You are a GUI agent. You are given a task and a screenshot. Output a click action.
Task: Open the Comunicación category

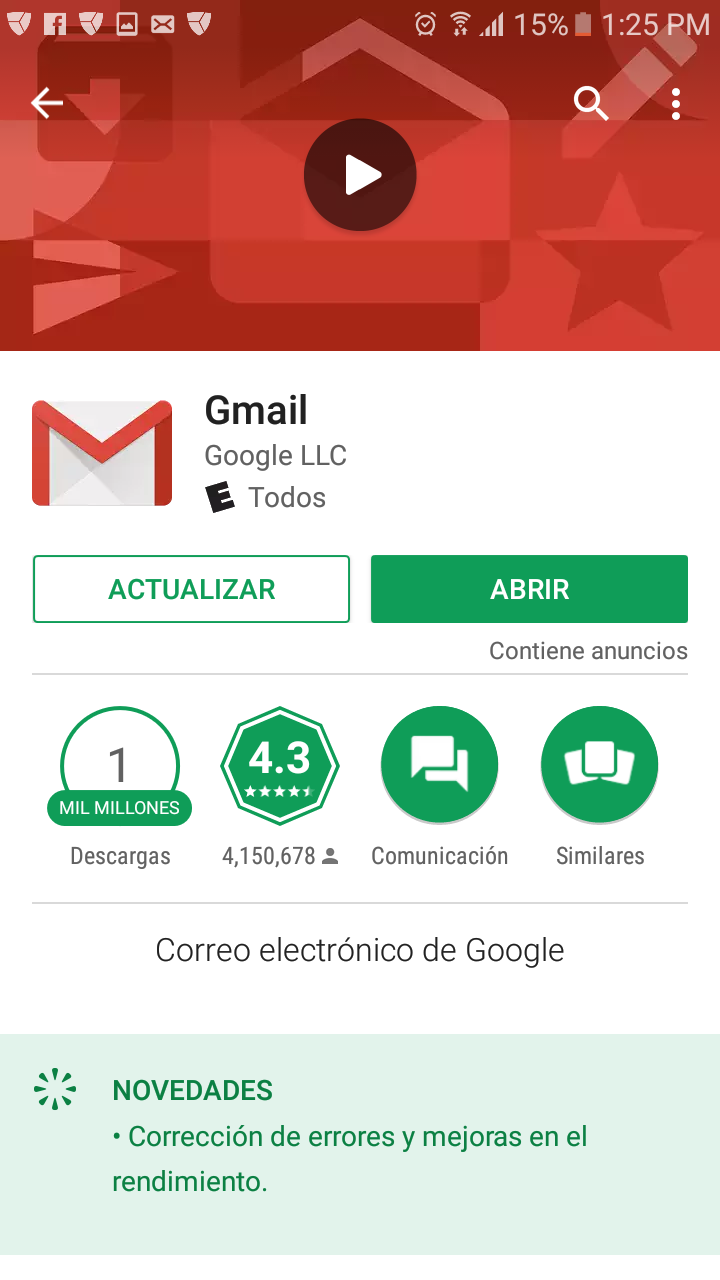point(440,766)
